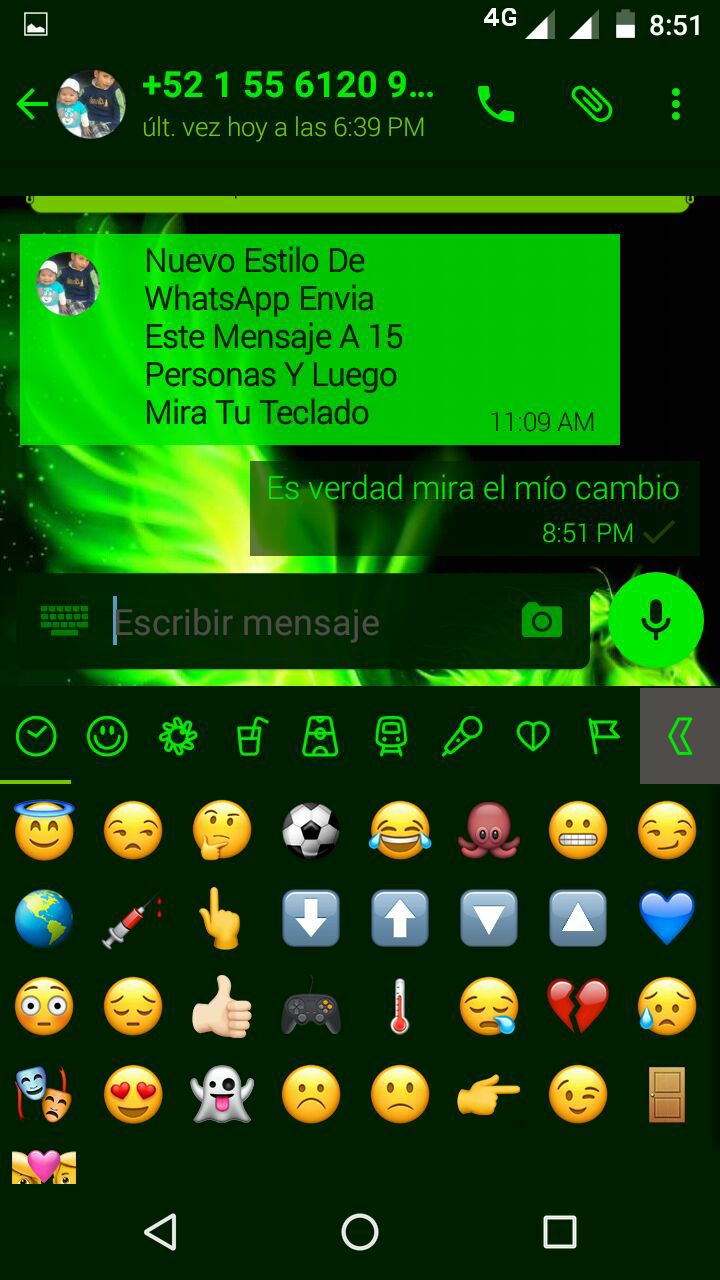Go back using the top arrow
This screenshot has width=720, height=1280.
click(x=32, y=104)
